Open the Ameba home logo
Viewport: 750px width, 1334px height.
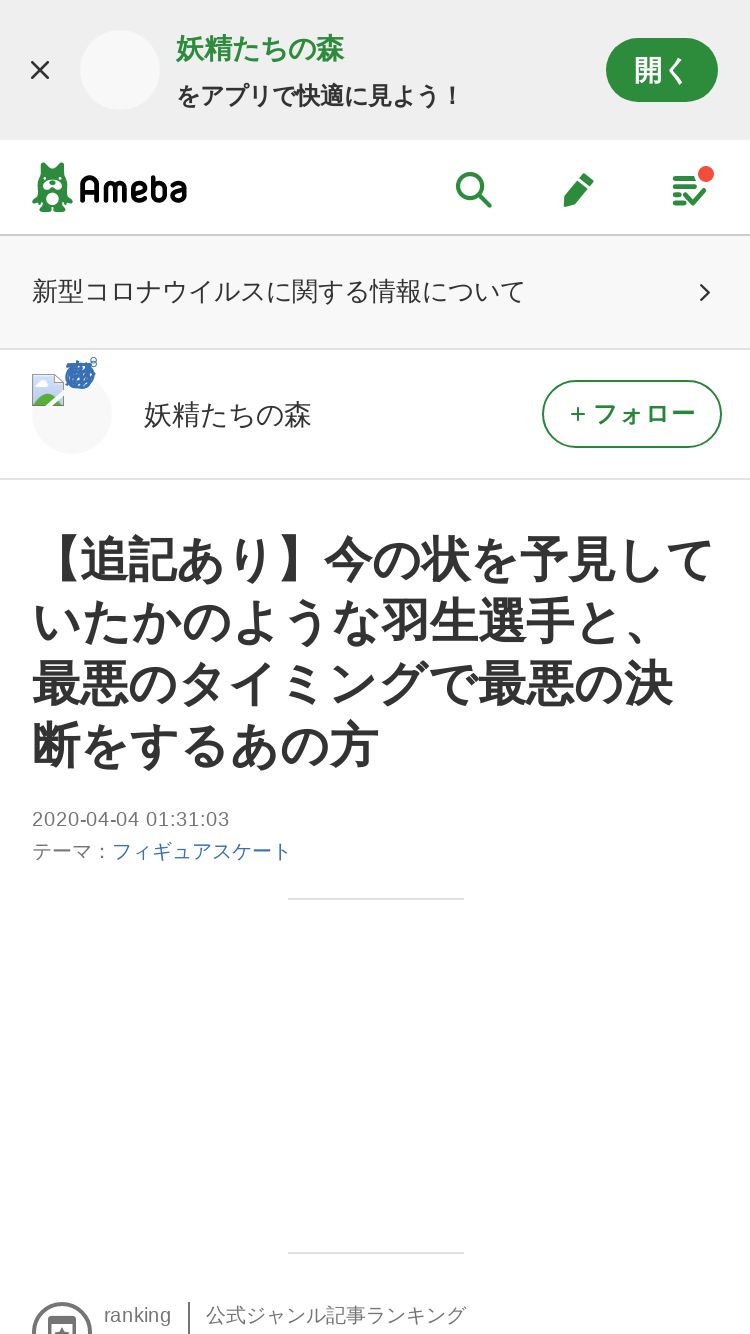tap(110, 188)
